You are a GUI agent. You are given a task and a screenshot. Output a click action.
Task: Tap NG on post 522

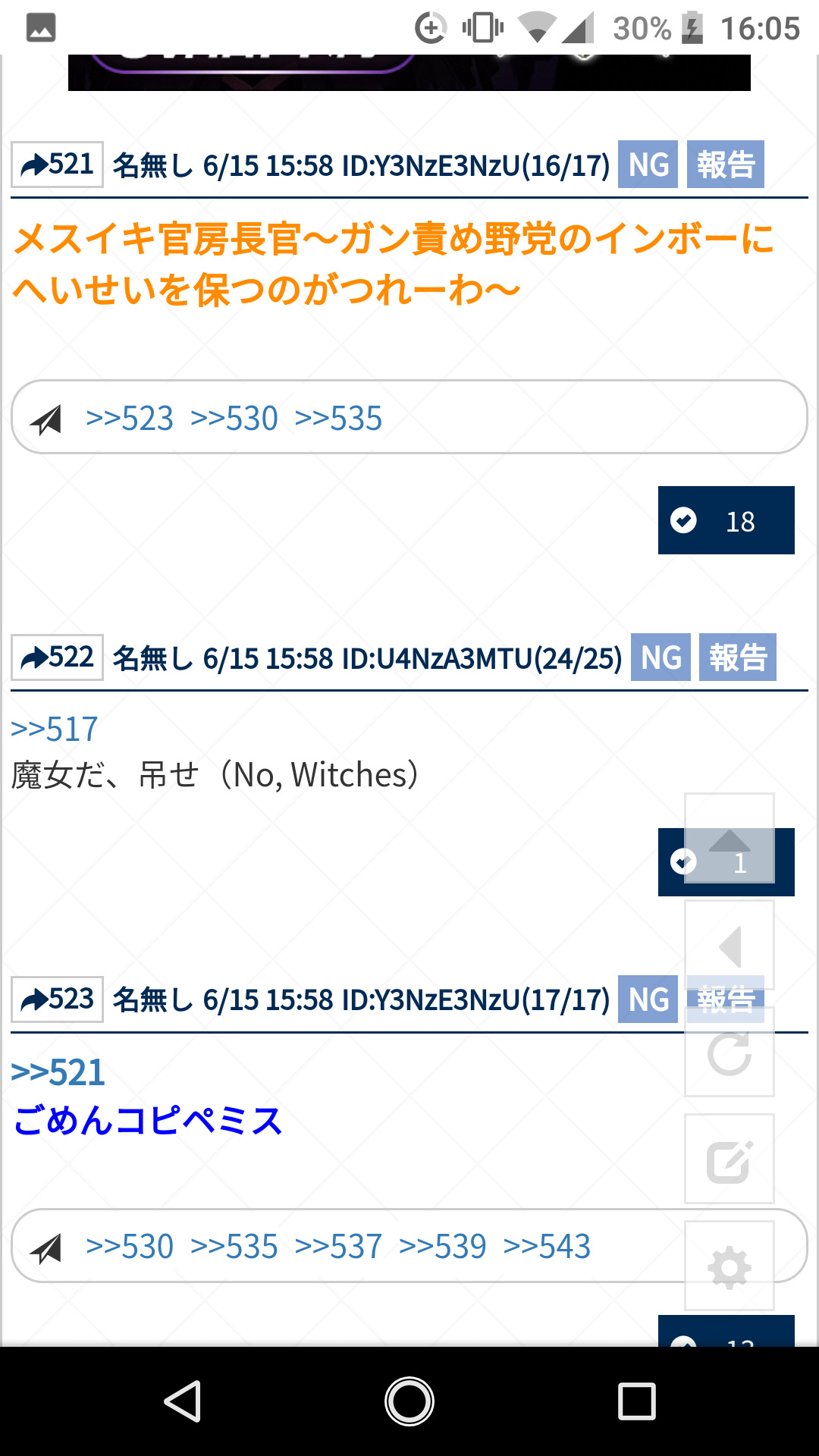(x=661, y=657)
